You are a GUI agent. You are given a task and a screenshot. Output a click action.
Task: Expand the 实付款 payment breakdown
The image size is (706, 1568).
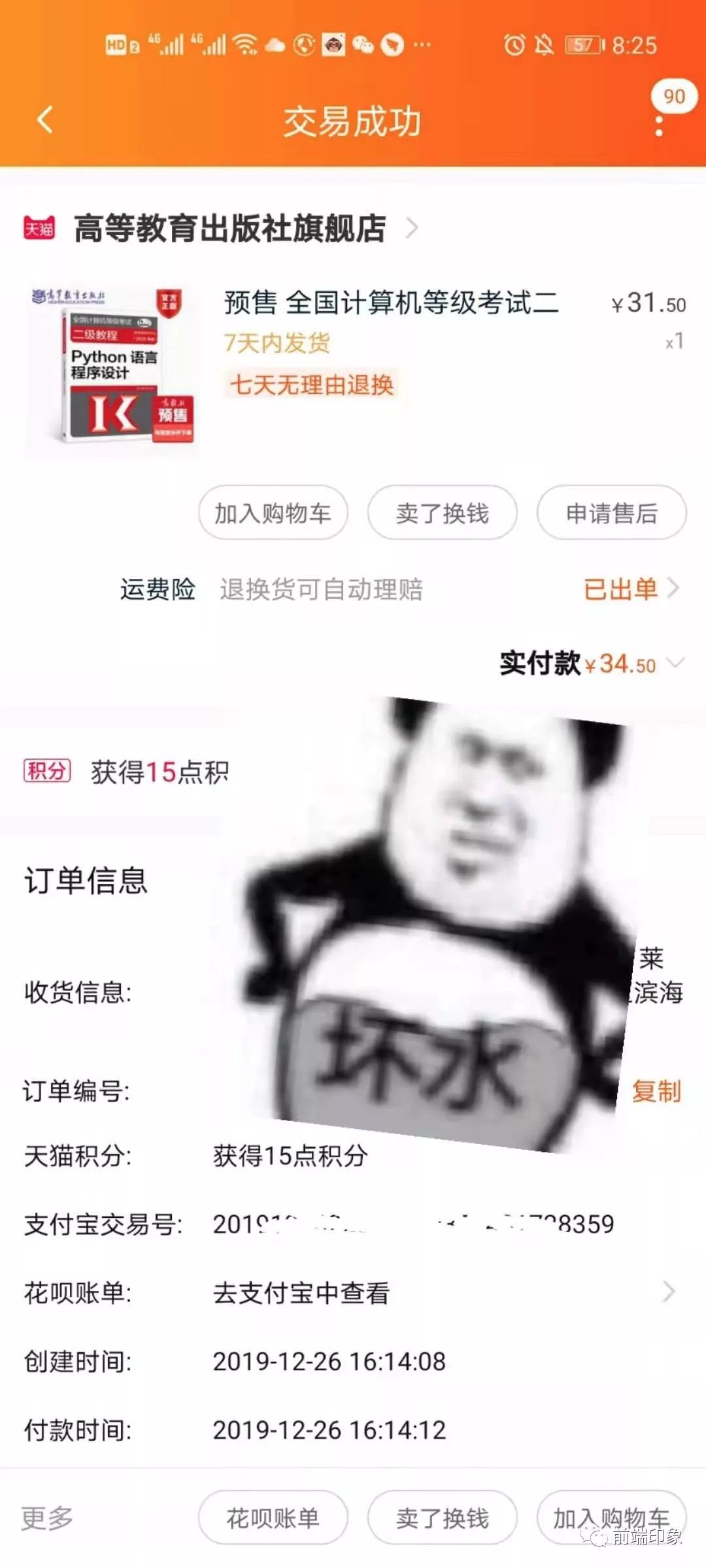tap(675, 664)
